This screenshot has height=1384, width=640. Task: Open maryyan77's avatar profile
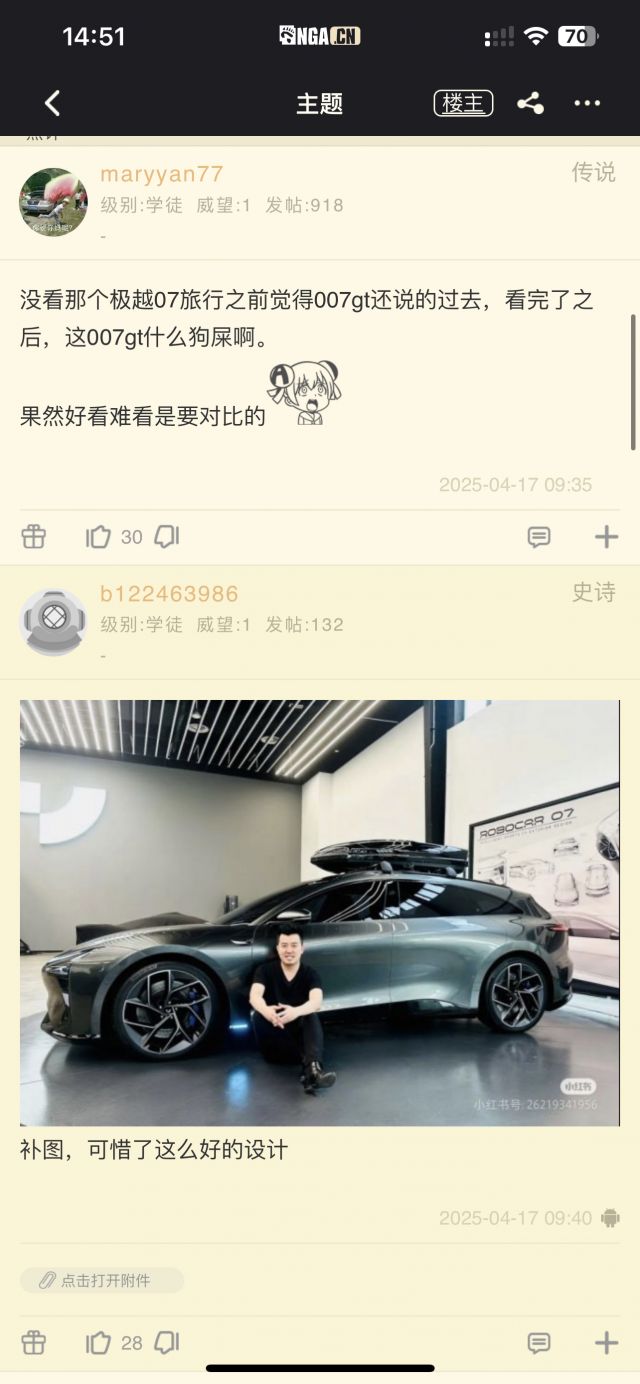click(54, 202)
